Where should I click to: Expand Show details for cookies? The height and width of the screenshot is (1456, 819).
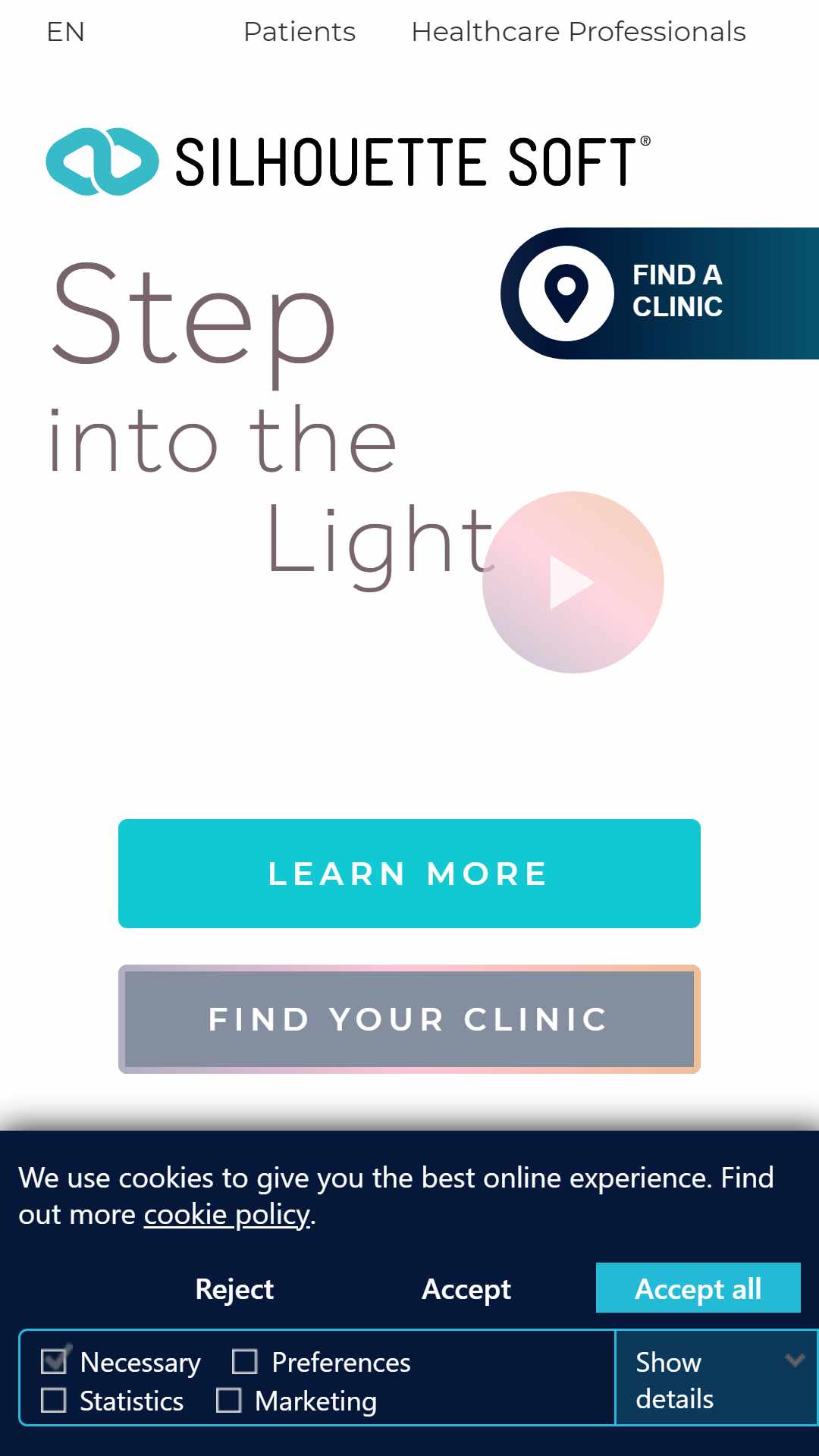[716, 1378]
